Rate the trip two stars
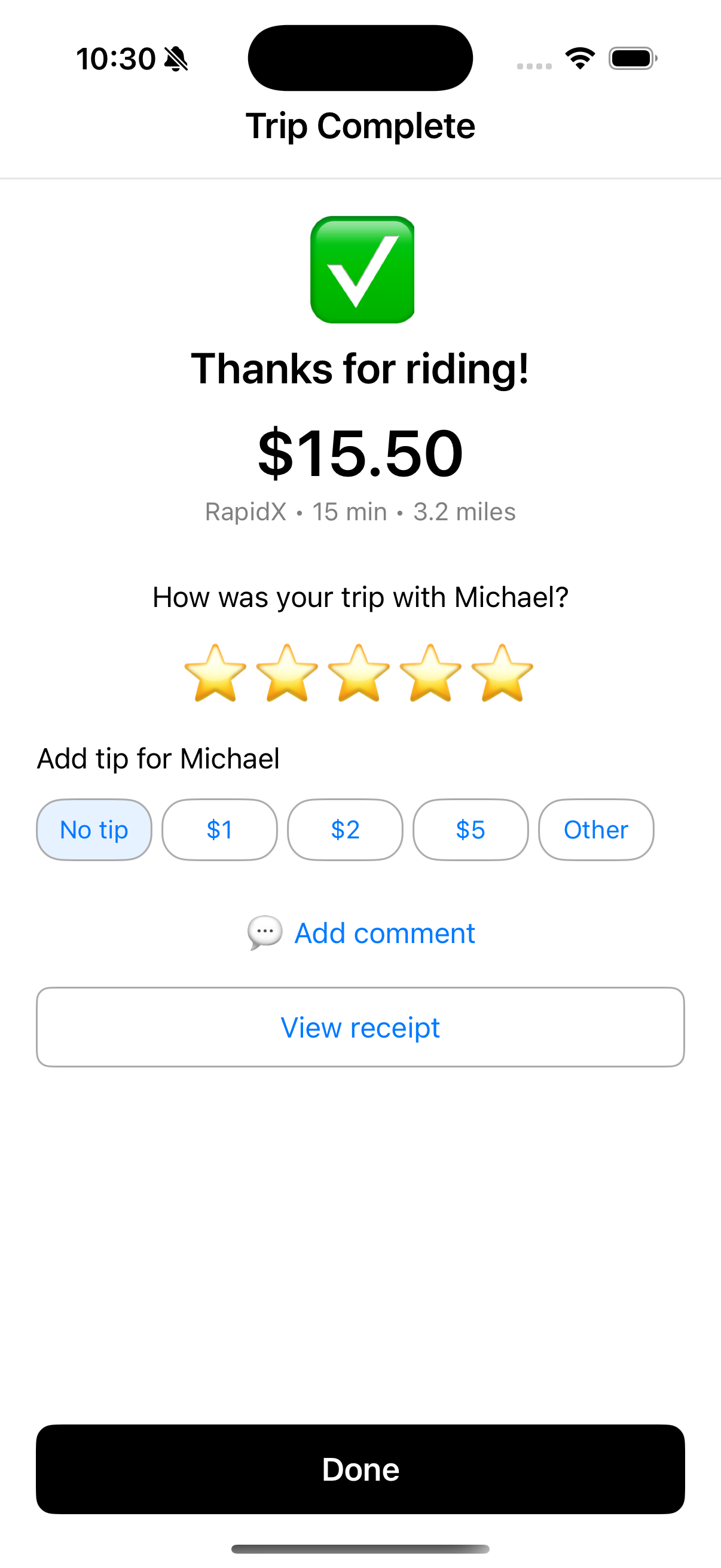 [287, 673]
